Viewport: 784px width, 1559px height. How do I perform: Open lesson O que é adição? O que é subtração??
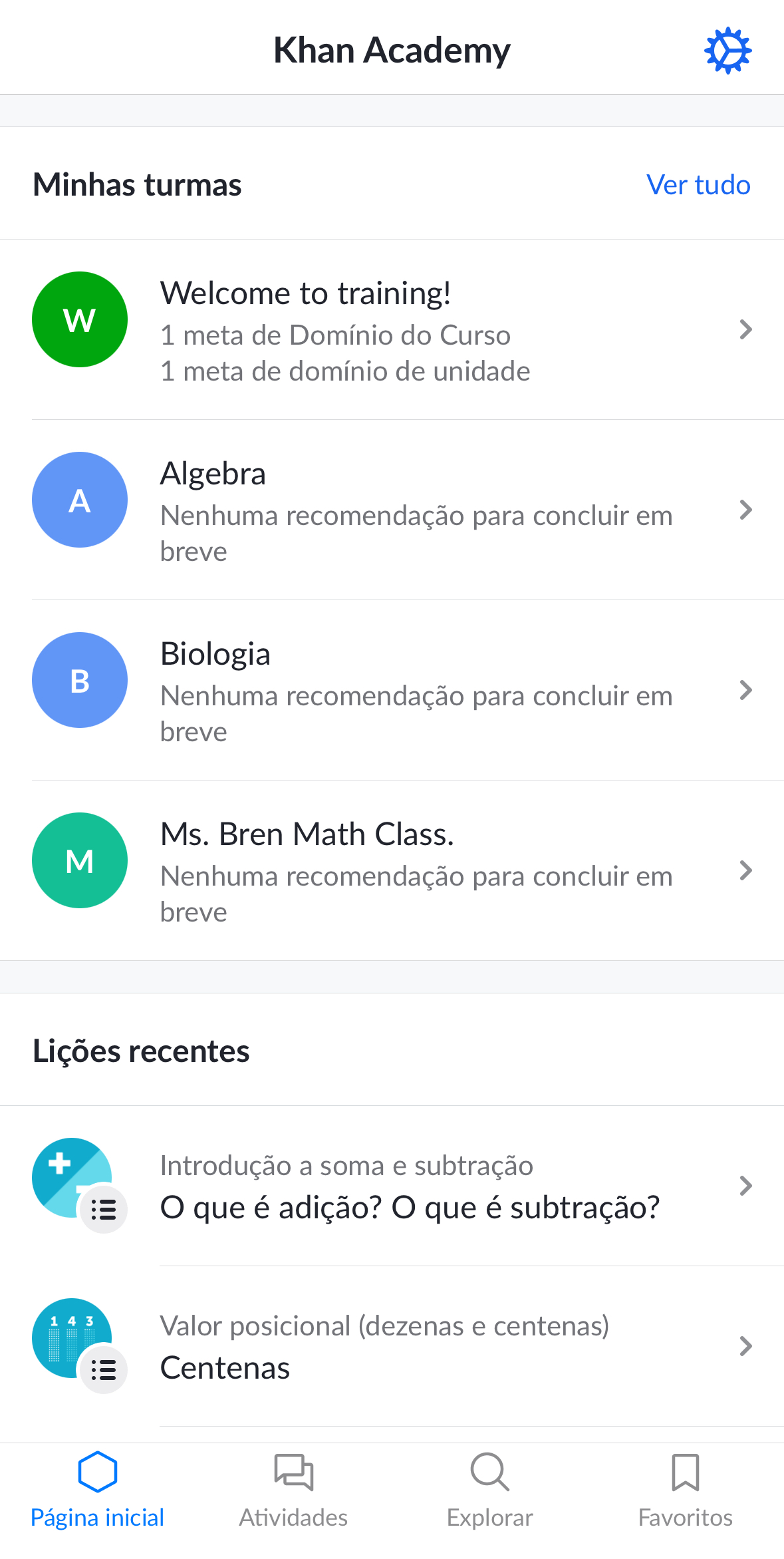pos(392,1186)
